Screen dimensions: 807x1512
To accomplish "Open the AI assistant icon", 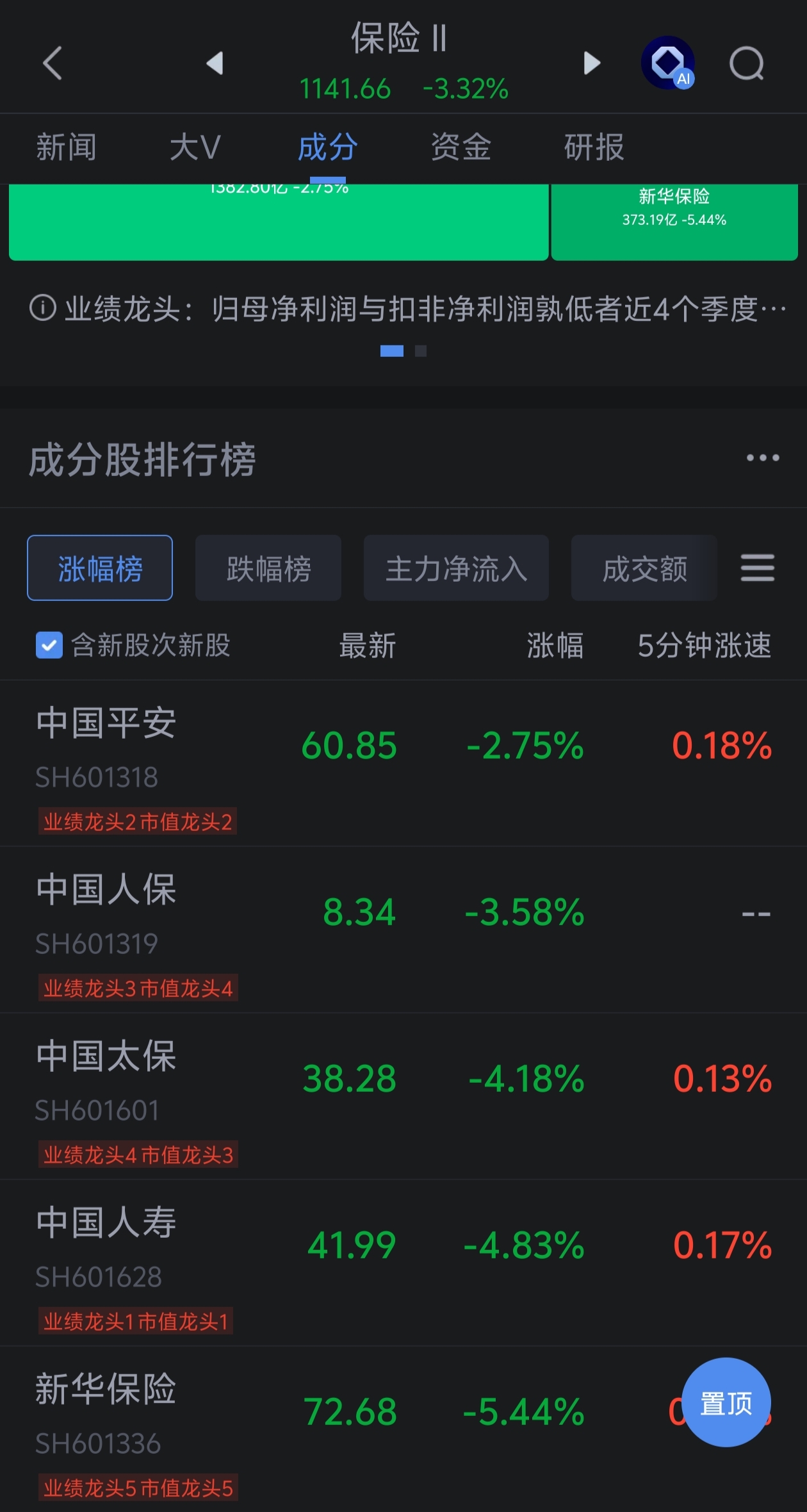I will (x=669, y=62).
